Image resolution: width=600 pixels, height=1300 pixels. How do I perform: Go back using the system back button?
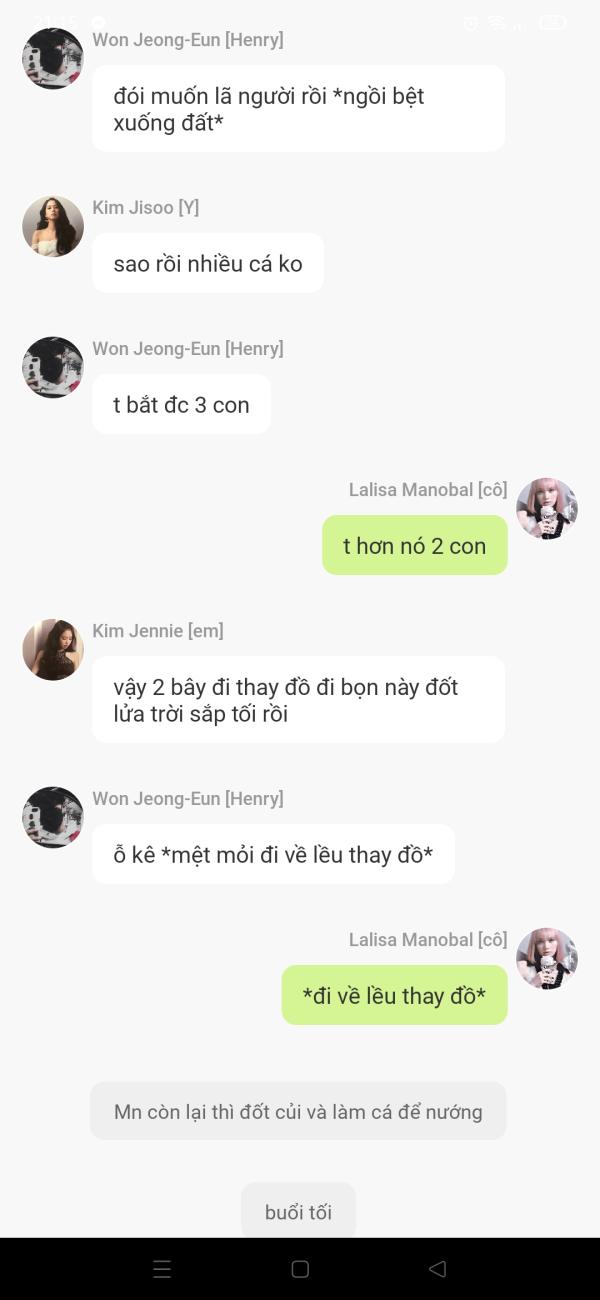coord(437,1269)
